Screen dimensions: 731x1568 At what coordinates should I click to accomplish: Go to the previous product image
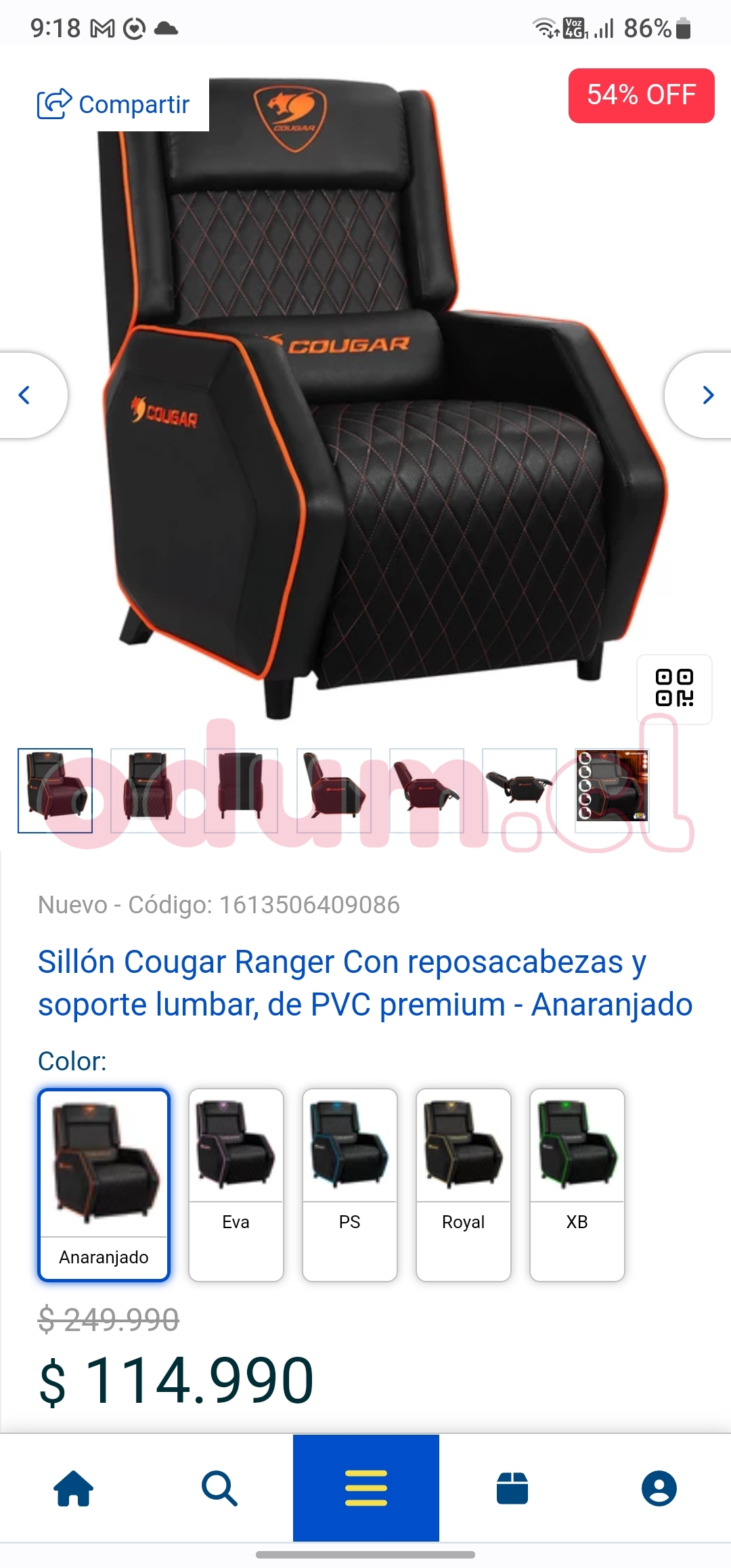coord(26,395)
